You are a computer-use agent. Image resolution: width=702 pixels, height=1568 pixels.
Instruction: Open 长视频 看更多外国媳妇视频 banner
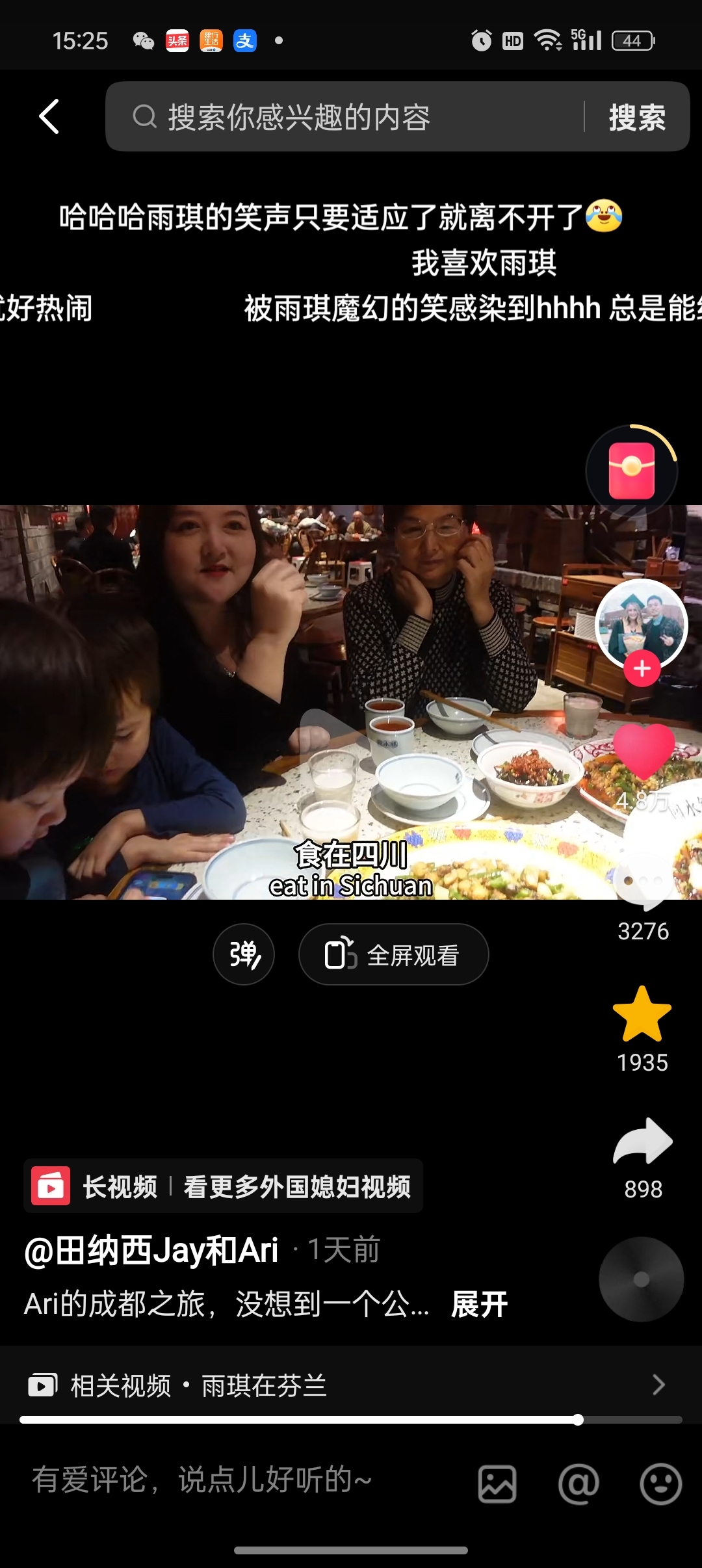point(223,1186)
